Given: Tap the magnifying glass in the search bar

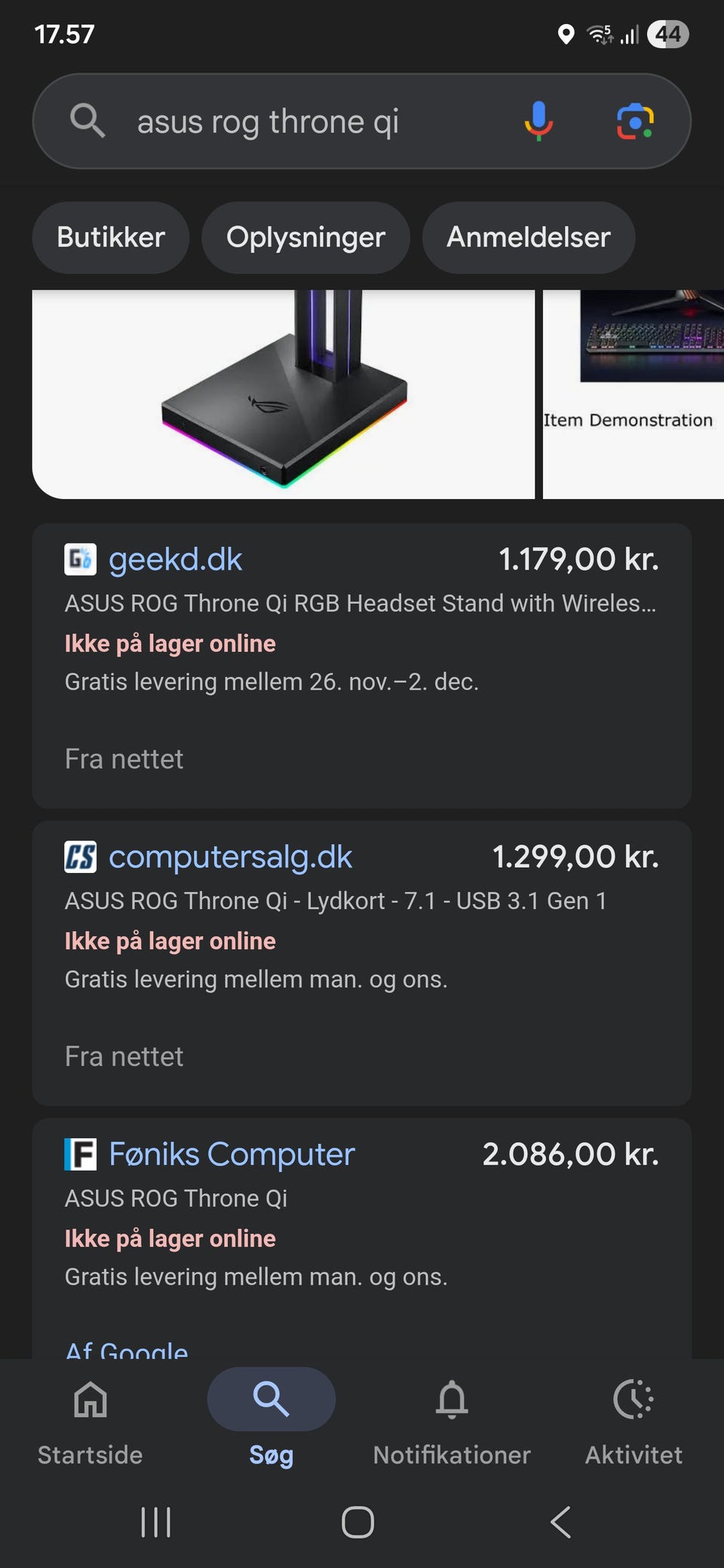Looking at the screenshot, I should coord(87,121).
